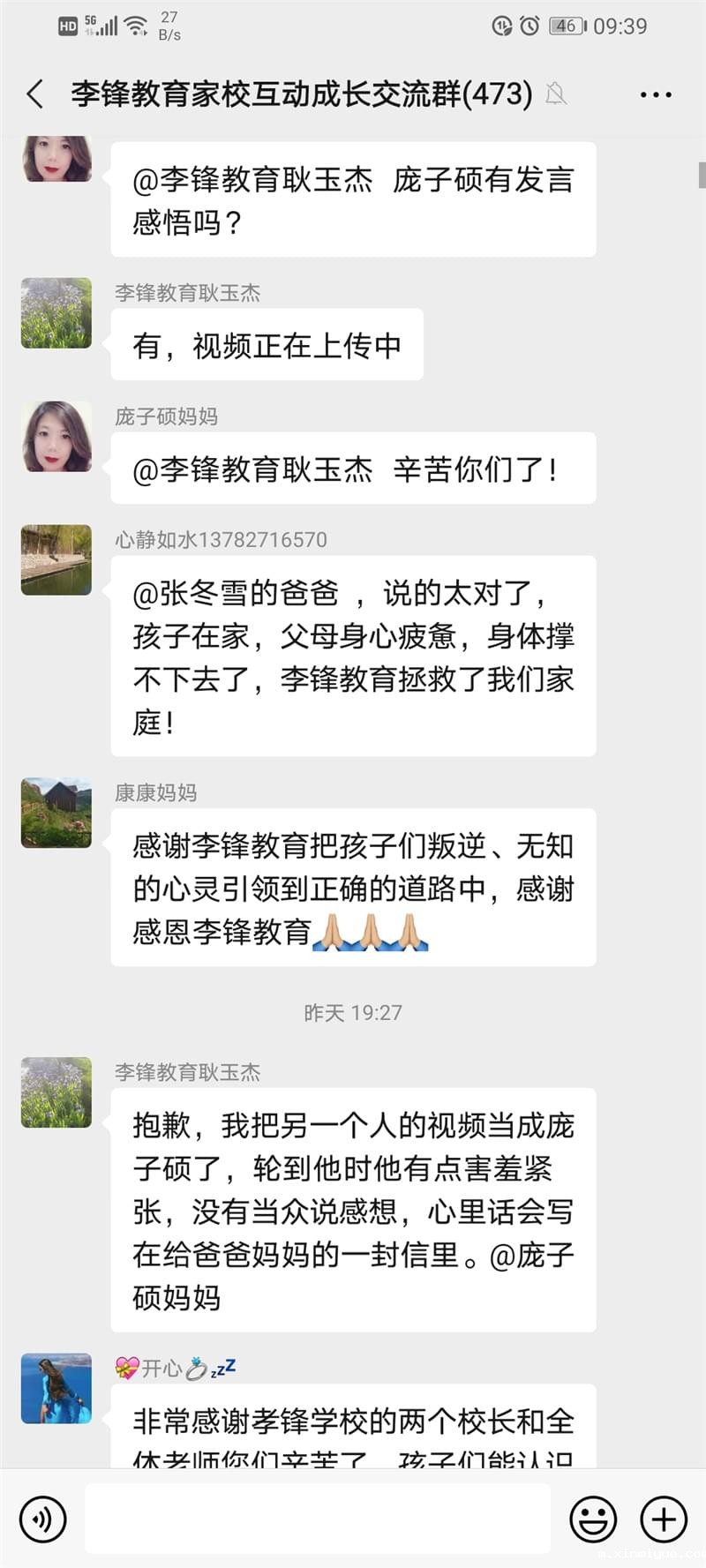Open 庞子硕妈妈's avatar
This screenshot has height=1568, width=706.
point(56,437)
